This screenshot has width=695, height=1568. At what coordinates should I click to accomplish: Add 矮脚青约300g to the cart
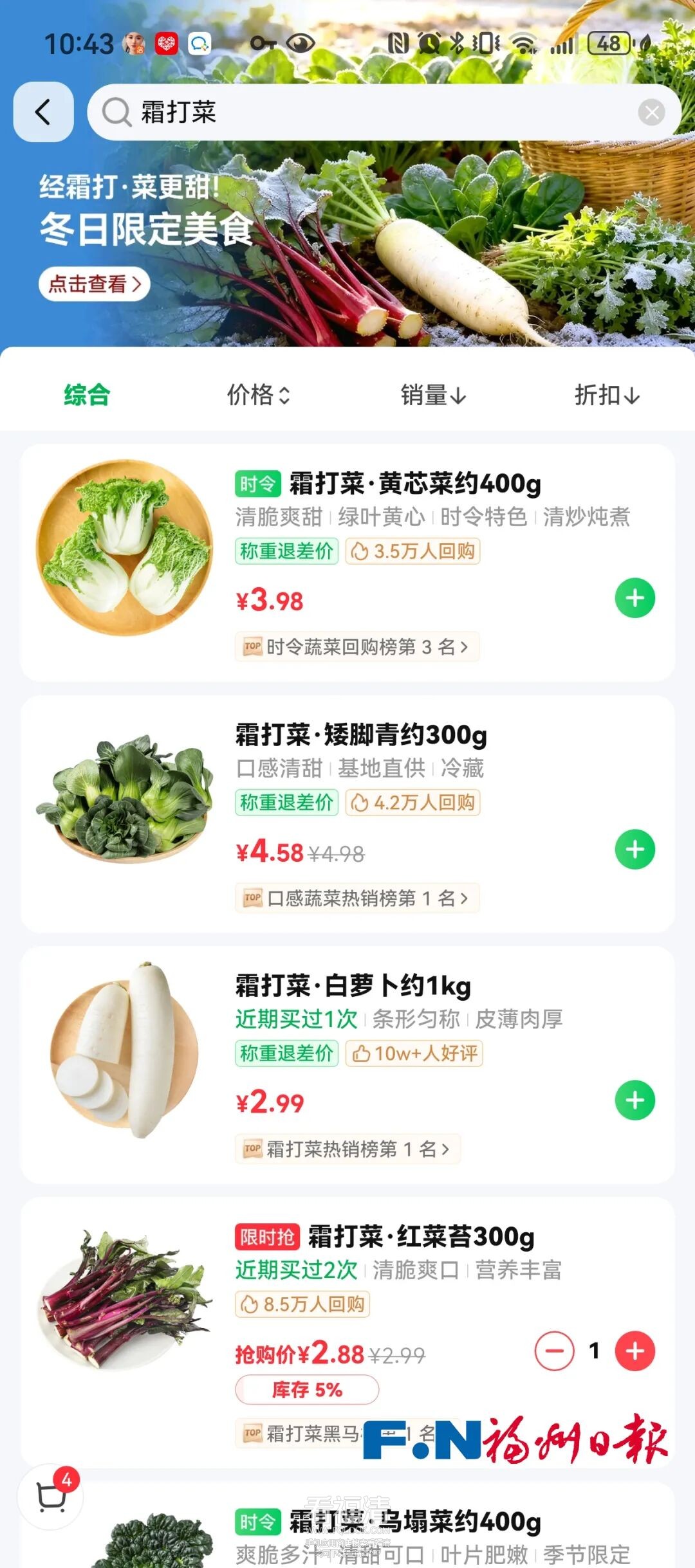[635, 850]
